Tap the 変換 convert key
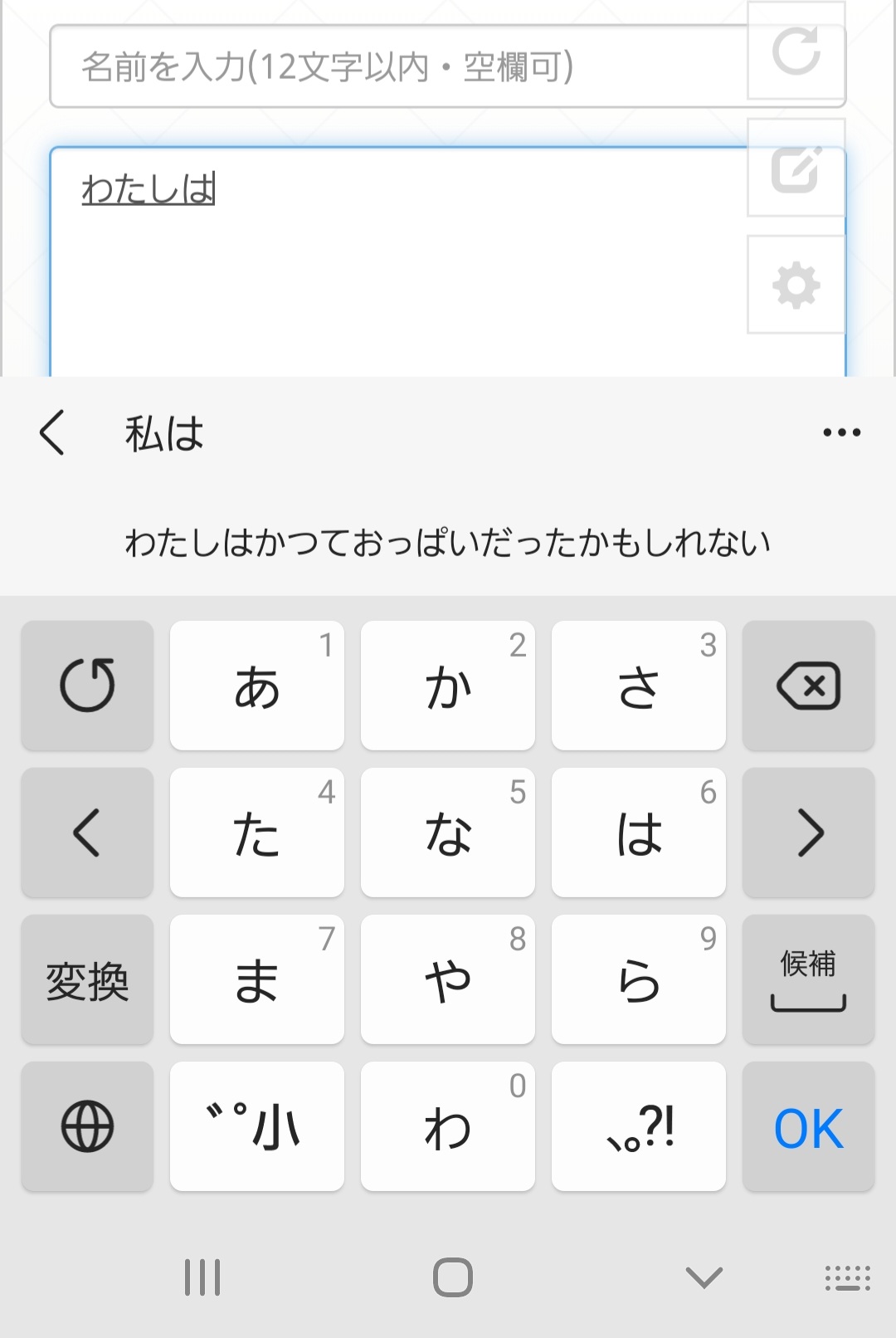Screen dimensions: 896x1338 [x=87, y=980]
